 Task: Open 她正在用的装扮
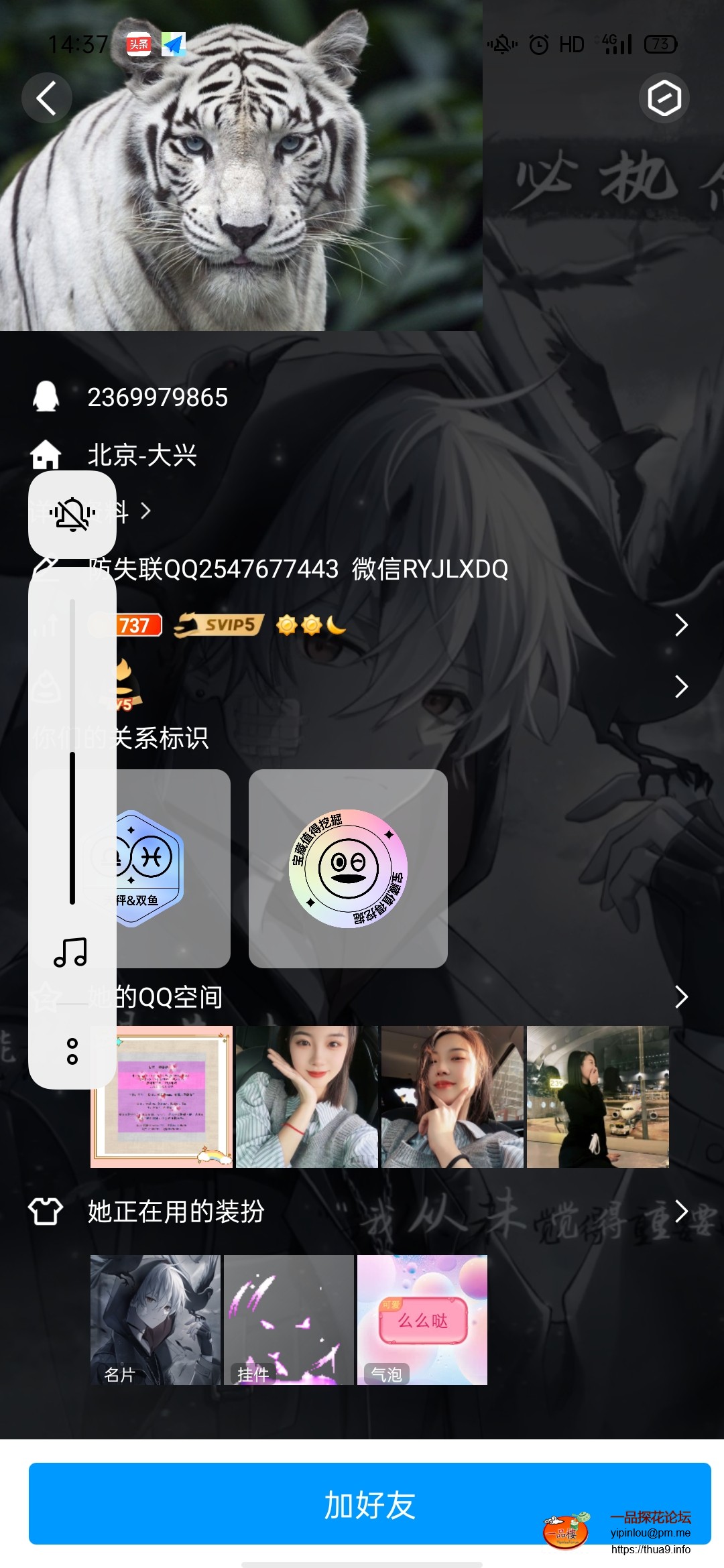(389, 1212)
